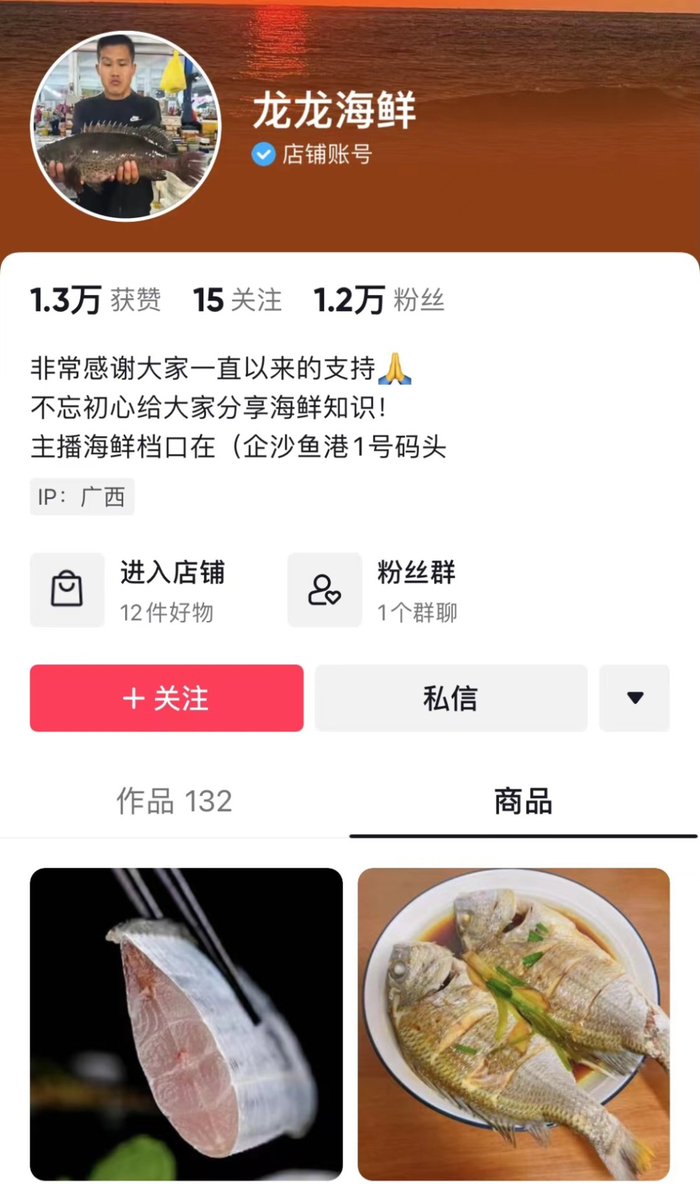
Task: Follow the account with 关注 button
Action: coord(166,698)
